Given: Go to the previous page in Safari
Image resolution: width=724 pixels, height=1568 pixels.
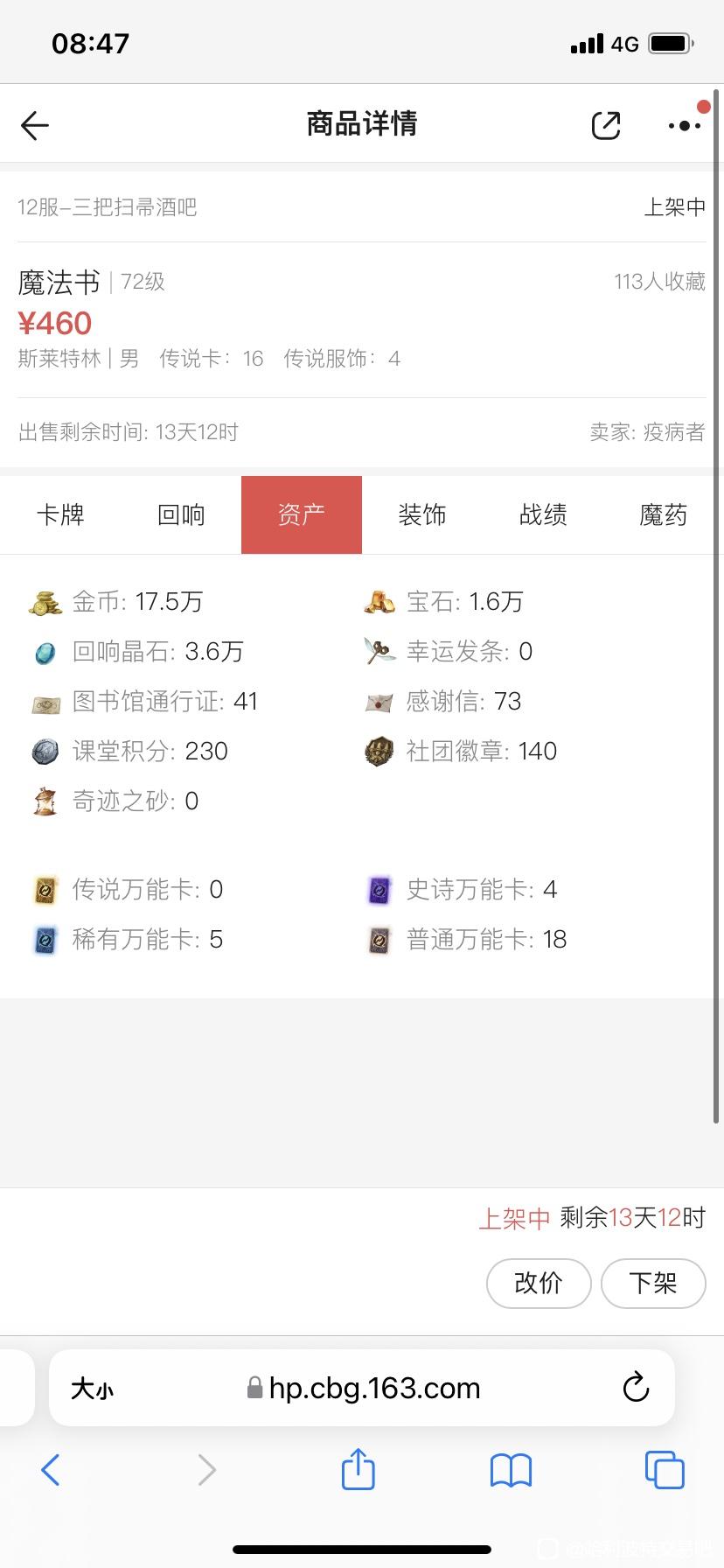Looking at the screenshot, I should point(51,1470).
